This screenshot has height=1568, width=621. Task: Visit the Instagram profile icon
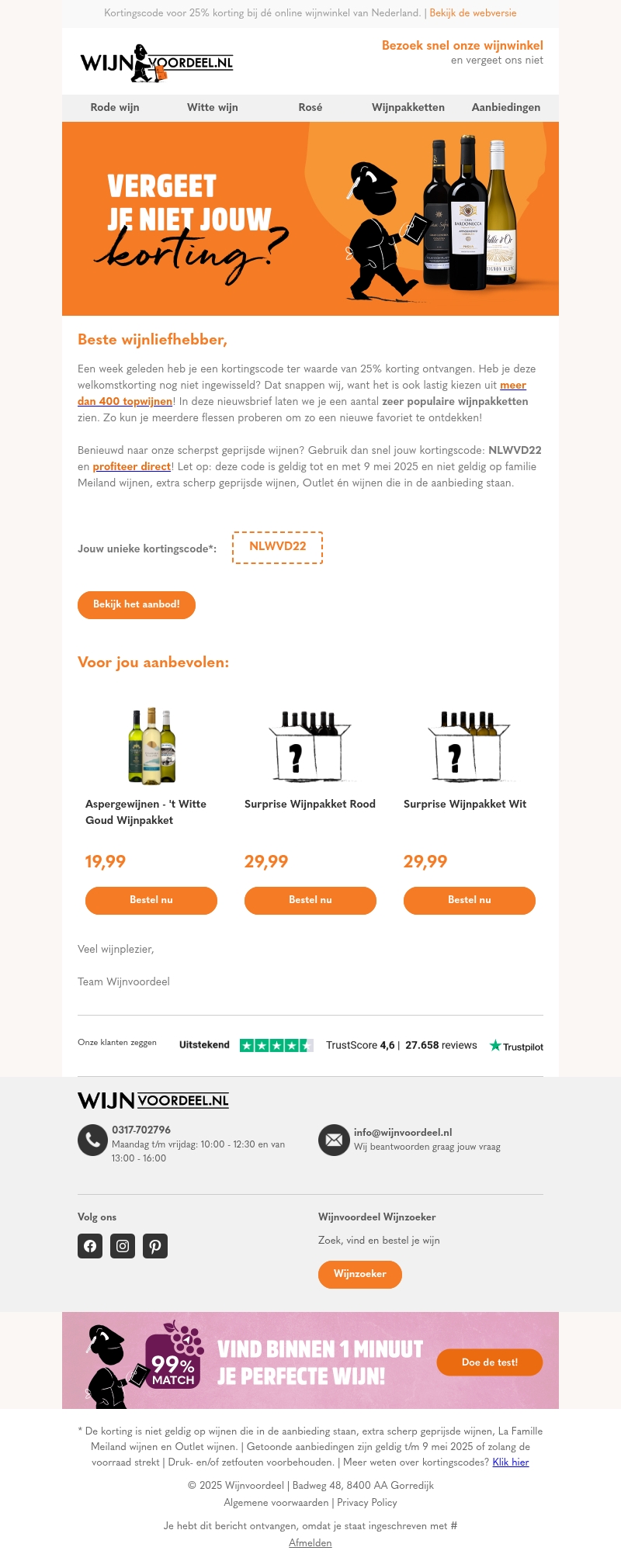(x=123, y=1246)
